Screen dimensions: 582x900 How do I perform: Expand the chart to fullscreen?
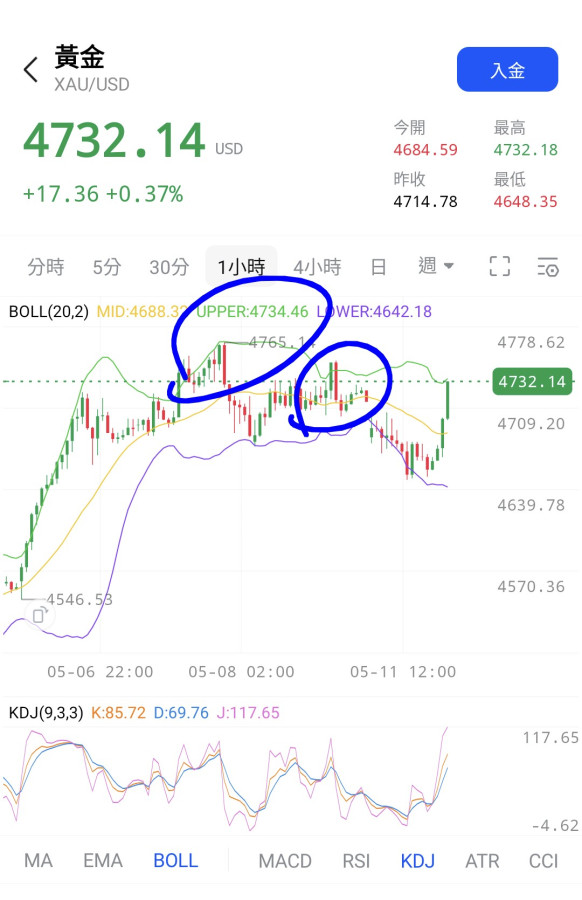499,266
